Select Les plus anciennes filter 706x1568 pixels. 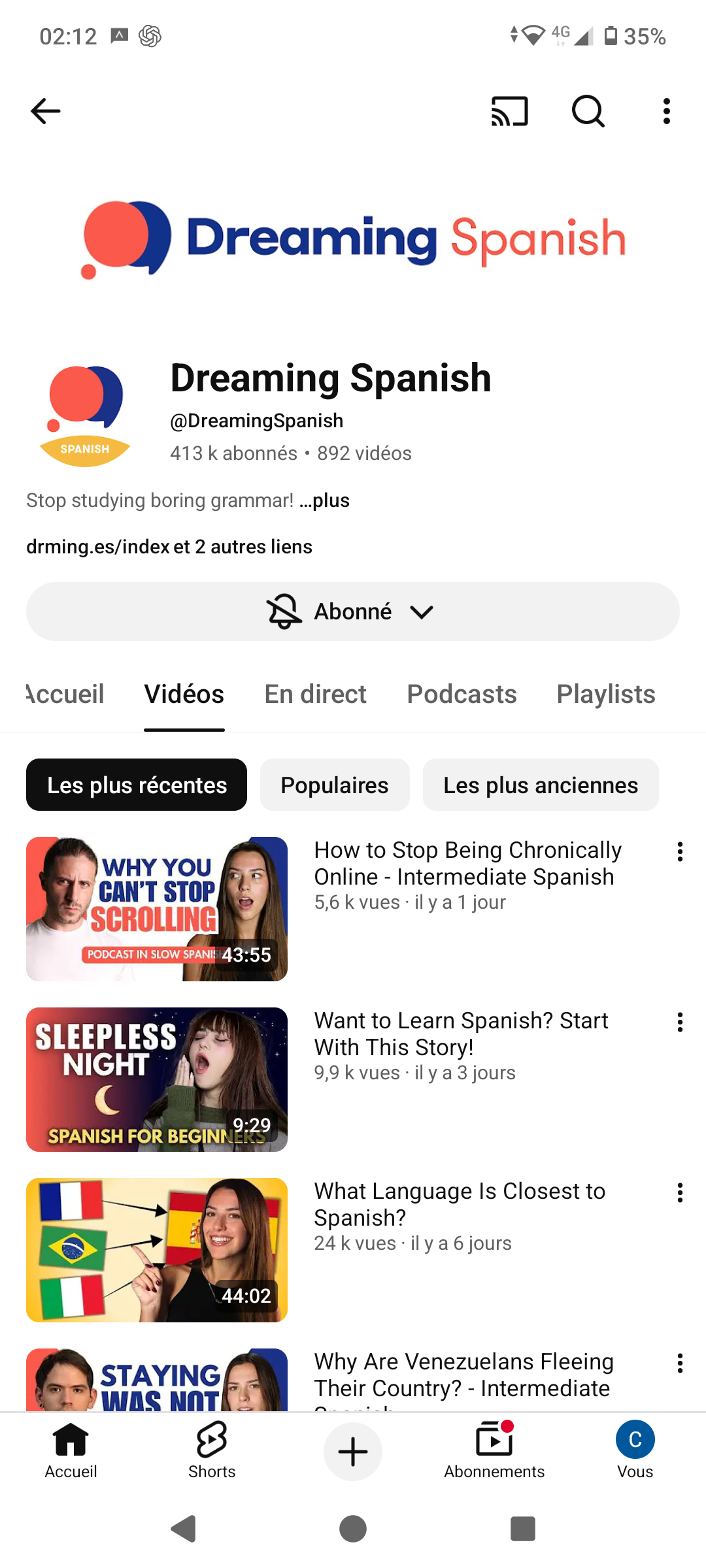point(541,785)
